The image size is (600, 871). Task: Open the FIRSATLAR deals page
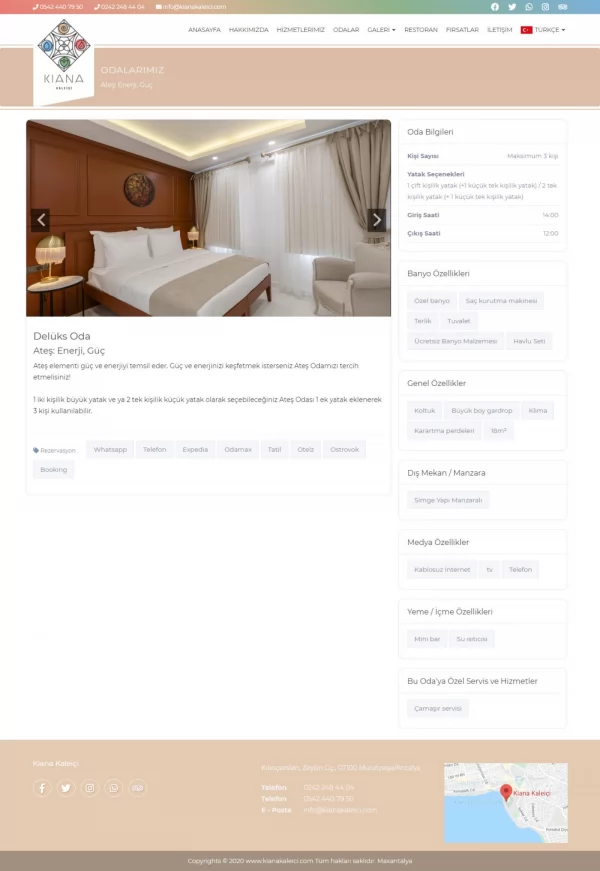click(462, 30)
